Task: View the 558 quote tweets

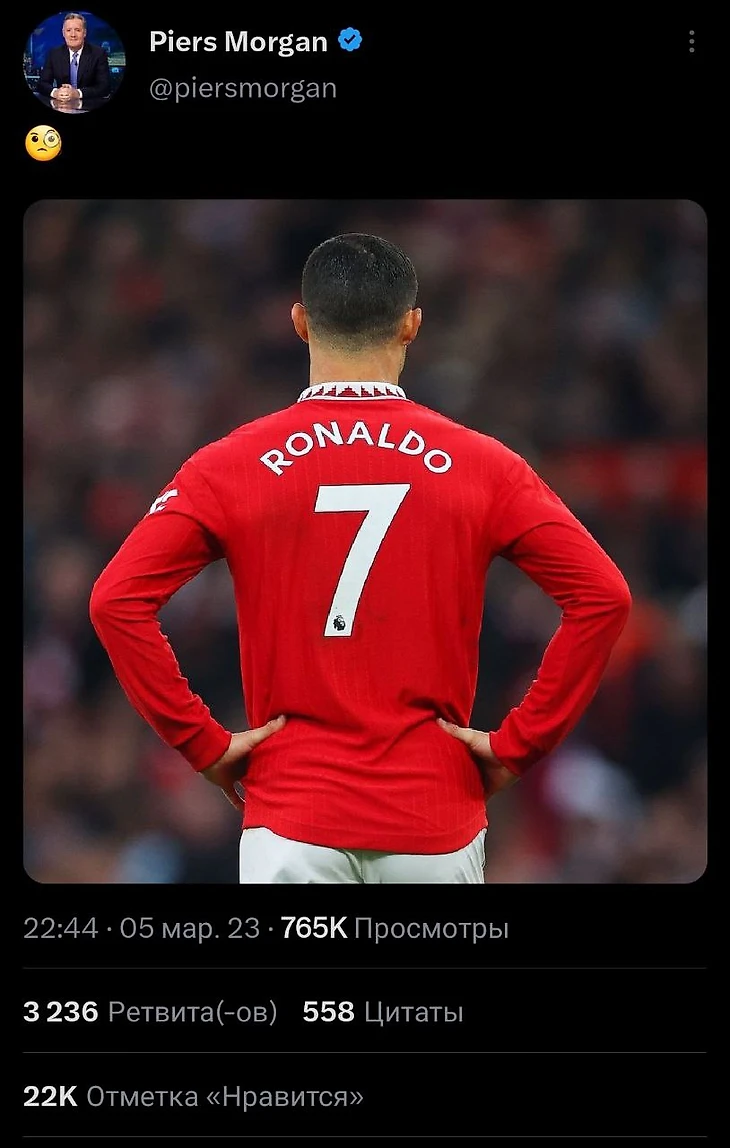Action: coord(382,1012)
